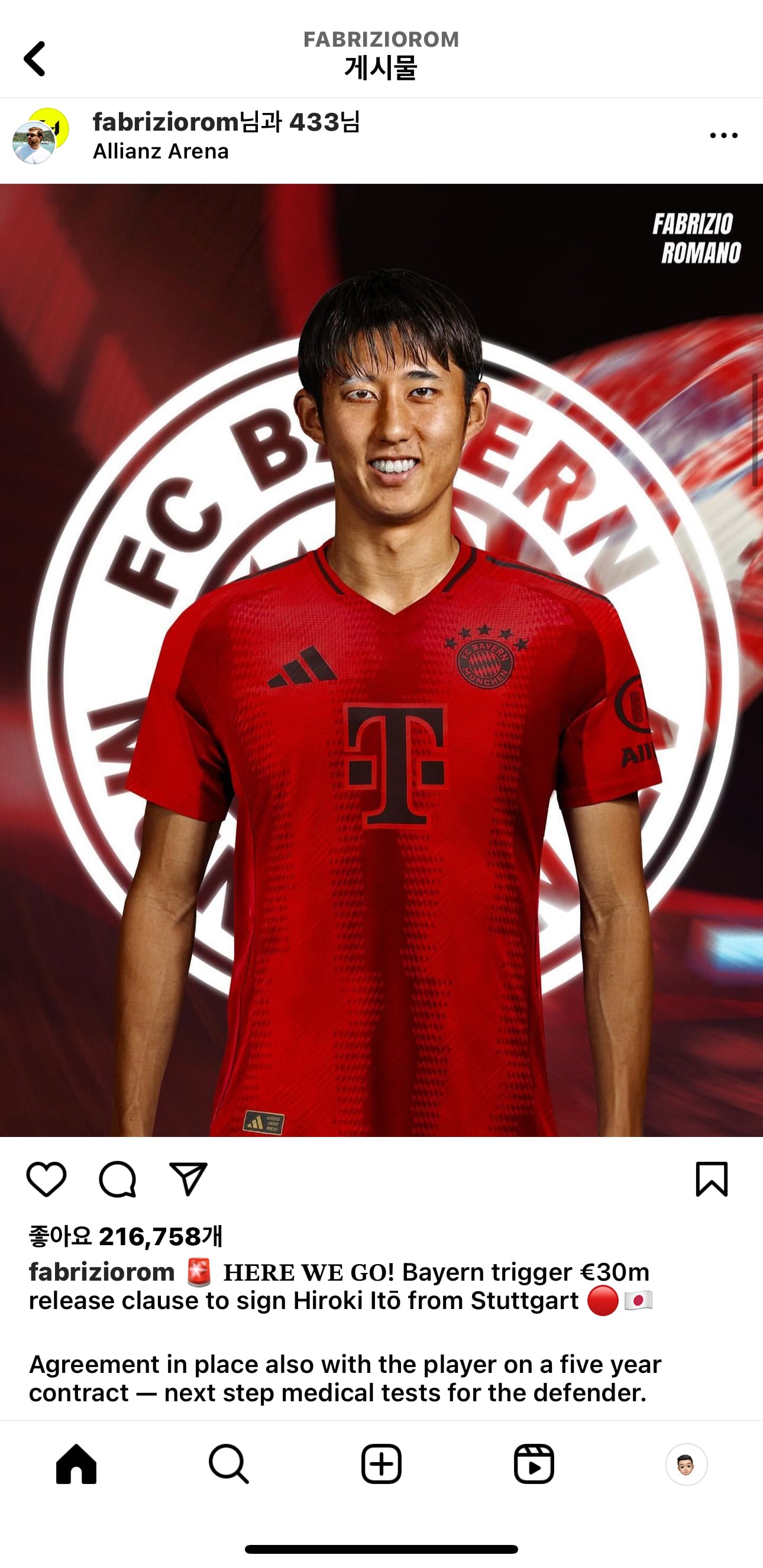This screenshot has height=1568, width=763.
Task: Go back using the top arrow
Action: 35,59
